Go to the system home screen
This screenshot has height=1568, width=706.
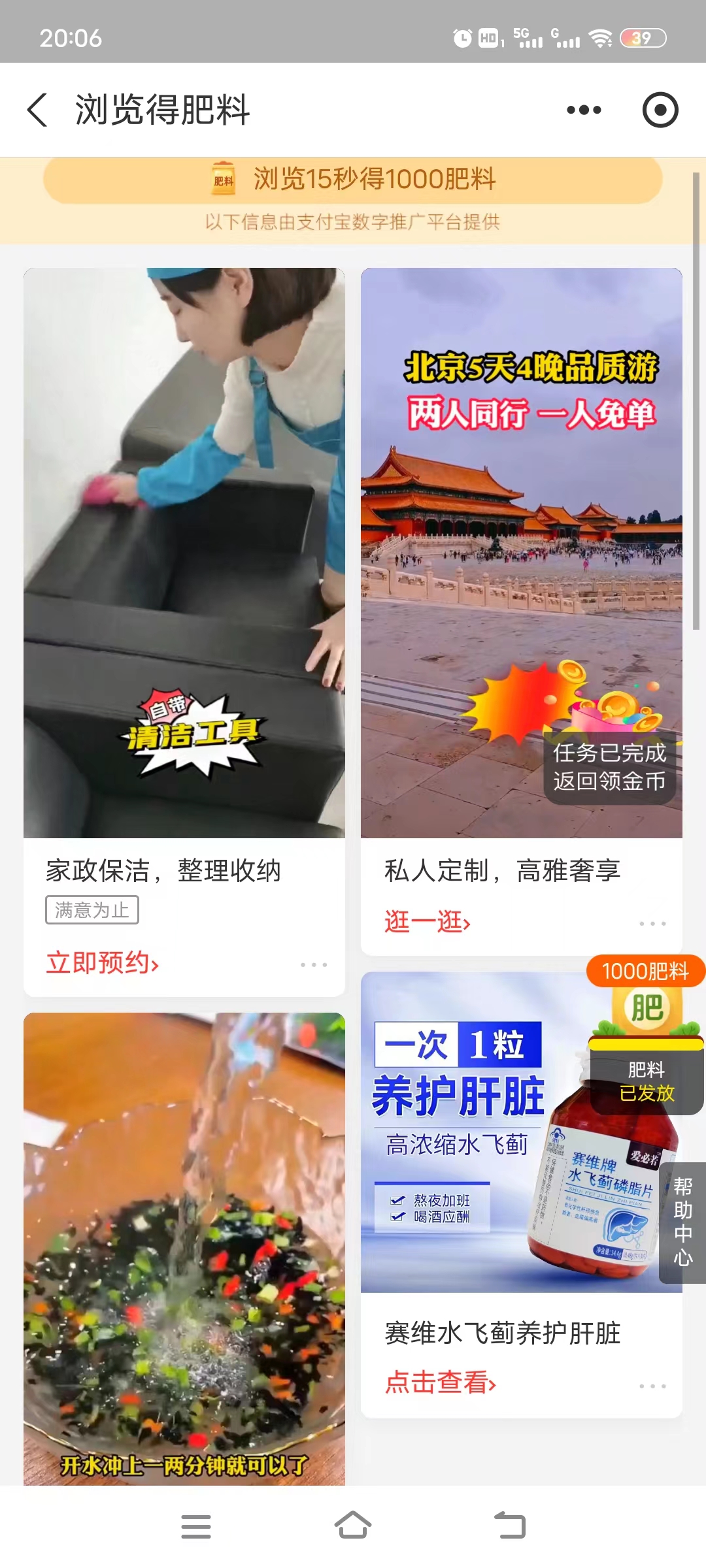click(353, 1526)
